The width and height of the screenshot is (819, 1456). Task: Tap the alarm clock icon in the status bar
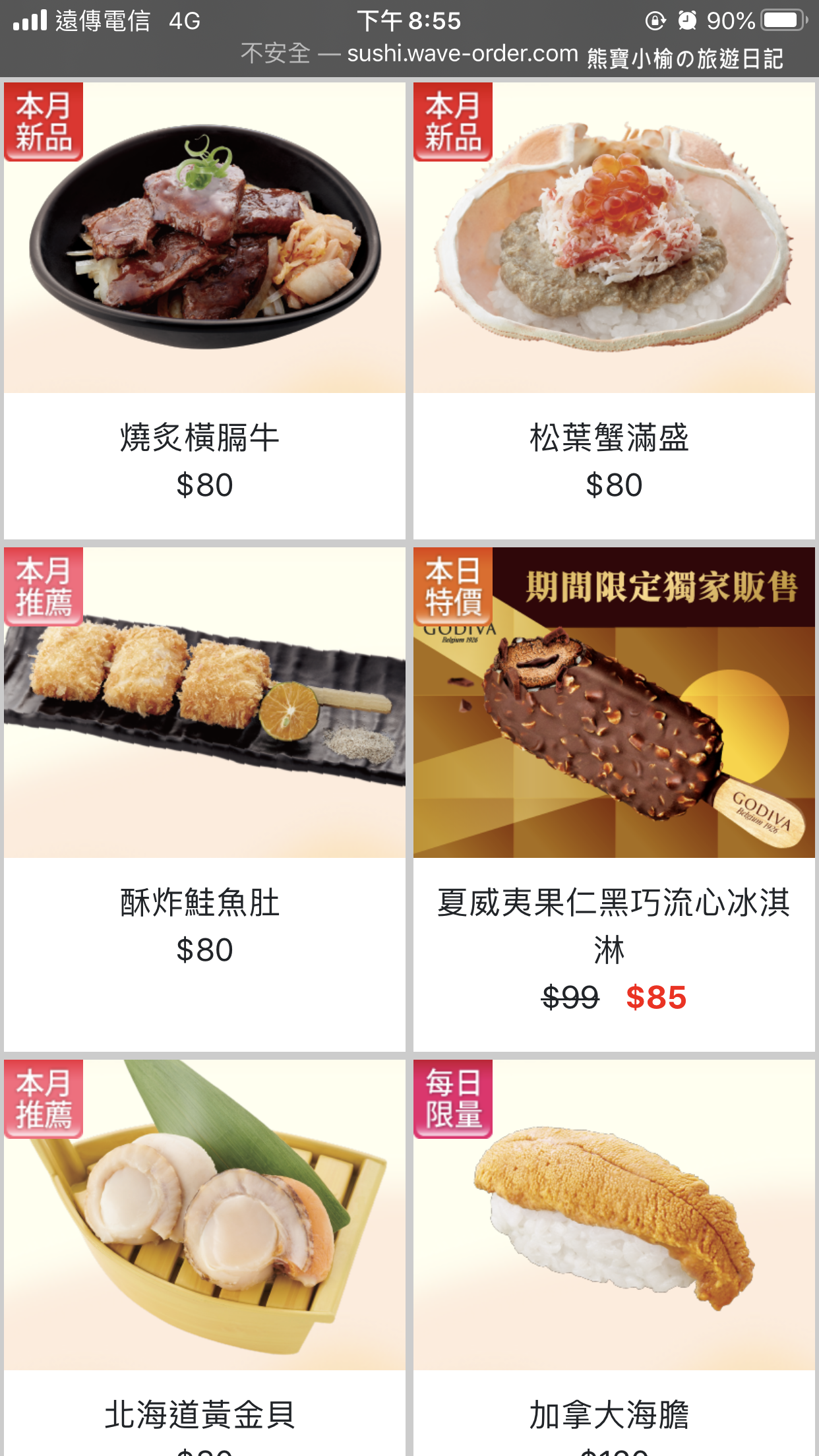688,20
